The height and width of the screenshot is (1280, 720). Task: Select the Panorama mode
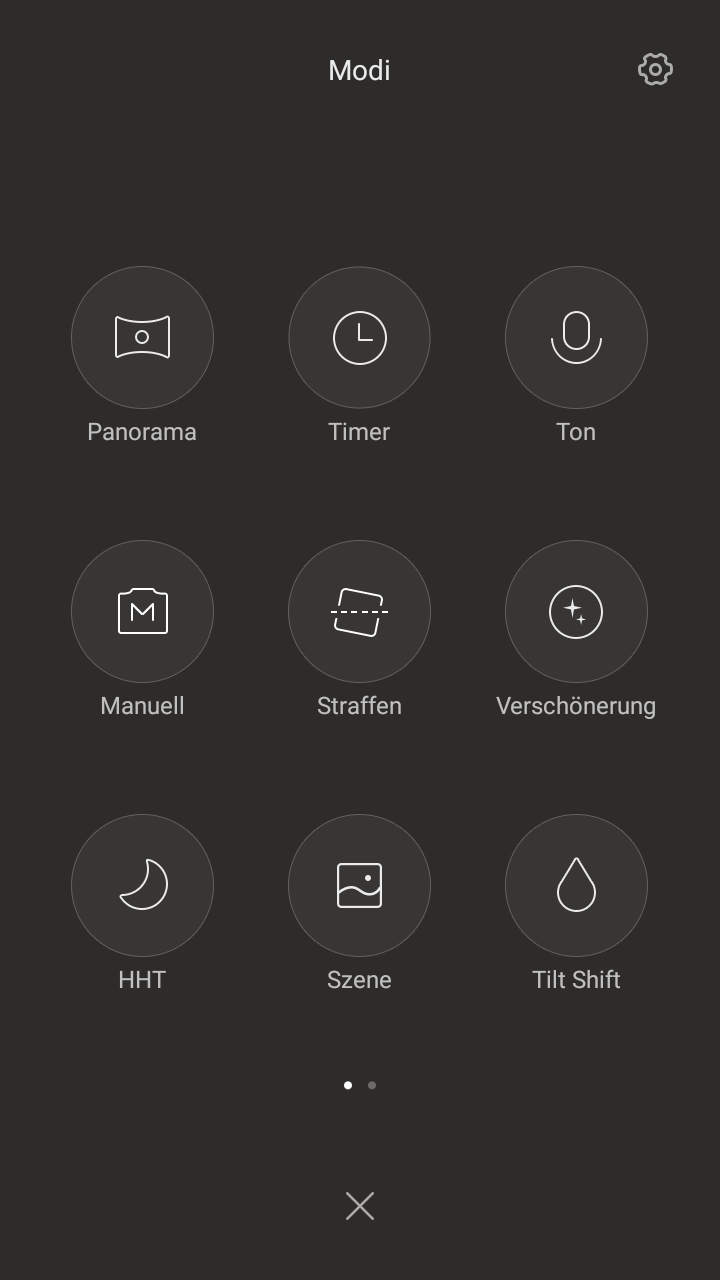coord(142,337)
